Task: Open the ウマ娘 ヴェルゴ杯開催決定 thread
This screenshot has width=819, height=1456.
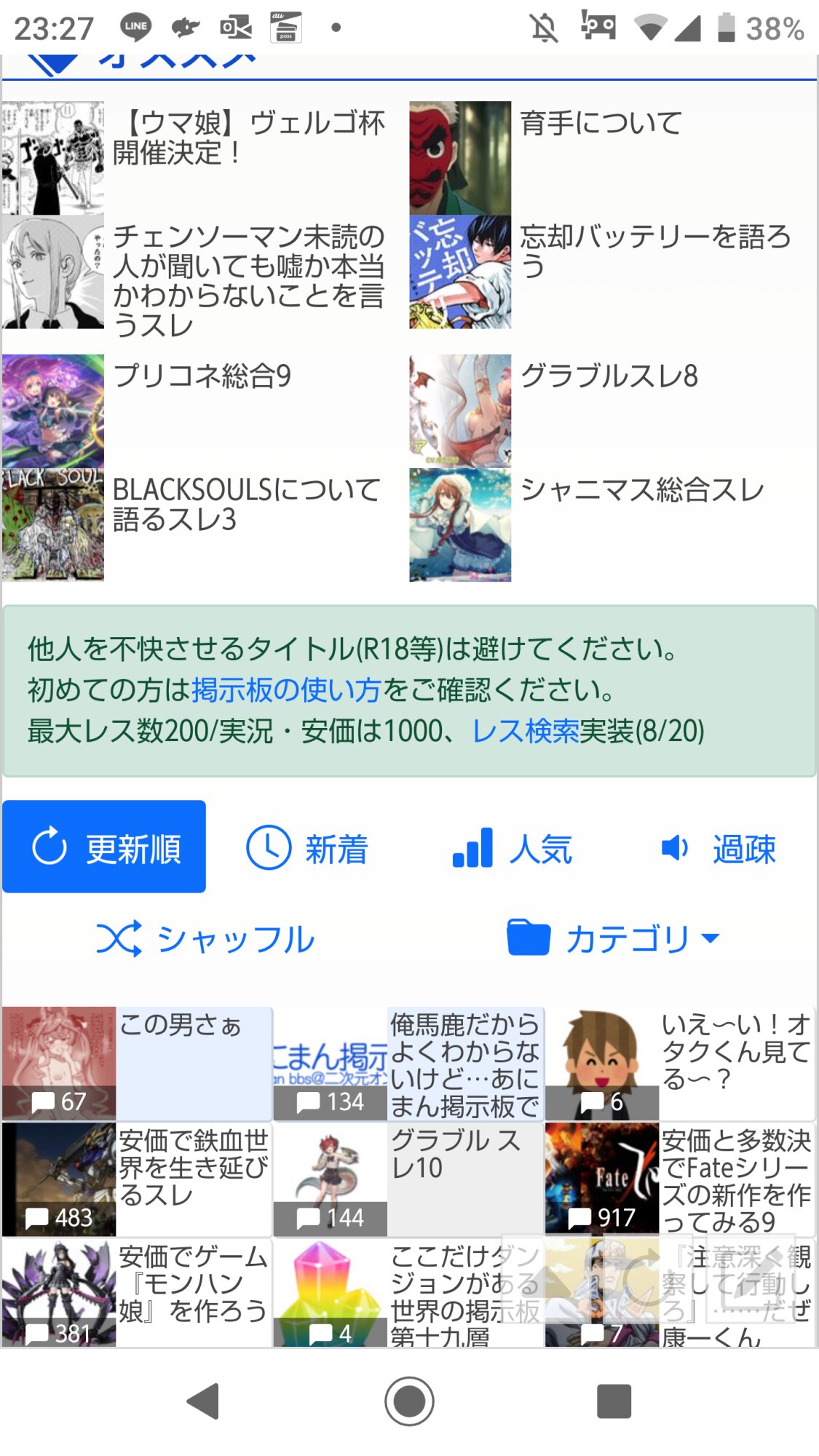Action: 248,138
